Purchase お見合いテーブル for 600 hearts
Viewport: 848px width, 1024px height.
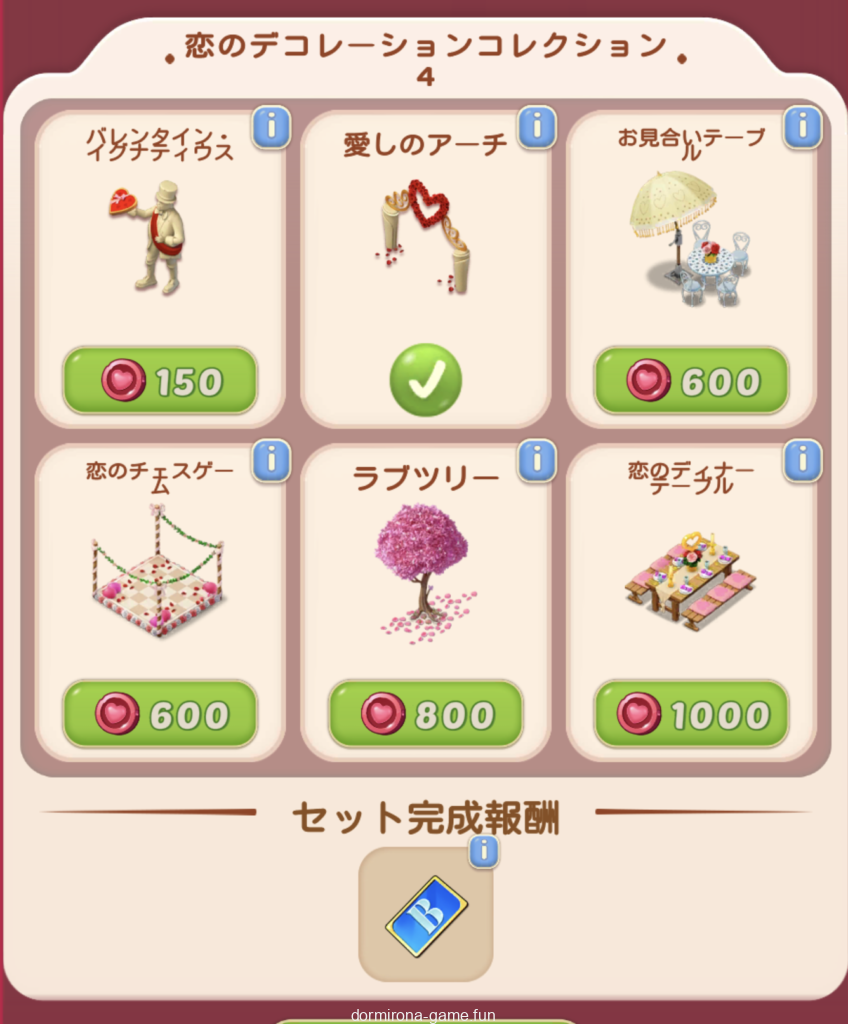[691, 381]
